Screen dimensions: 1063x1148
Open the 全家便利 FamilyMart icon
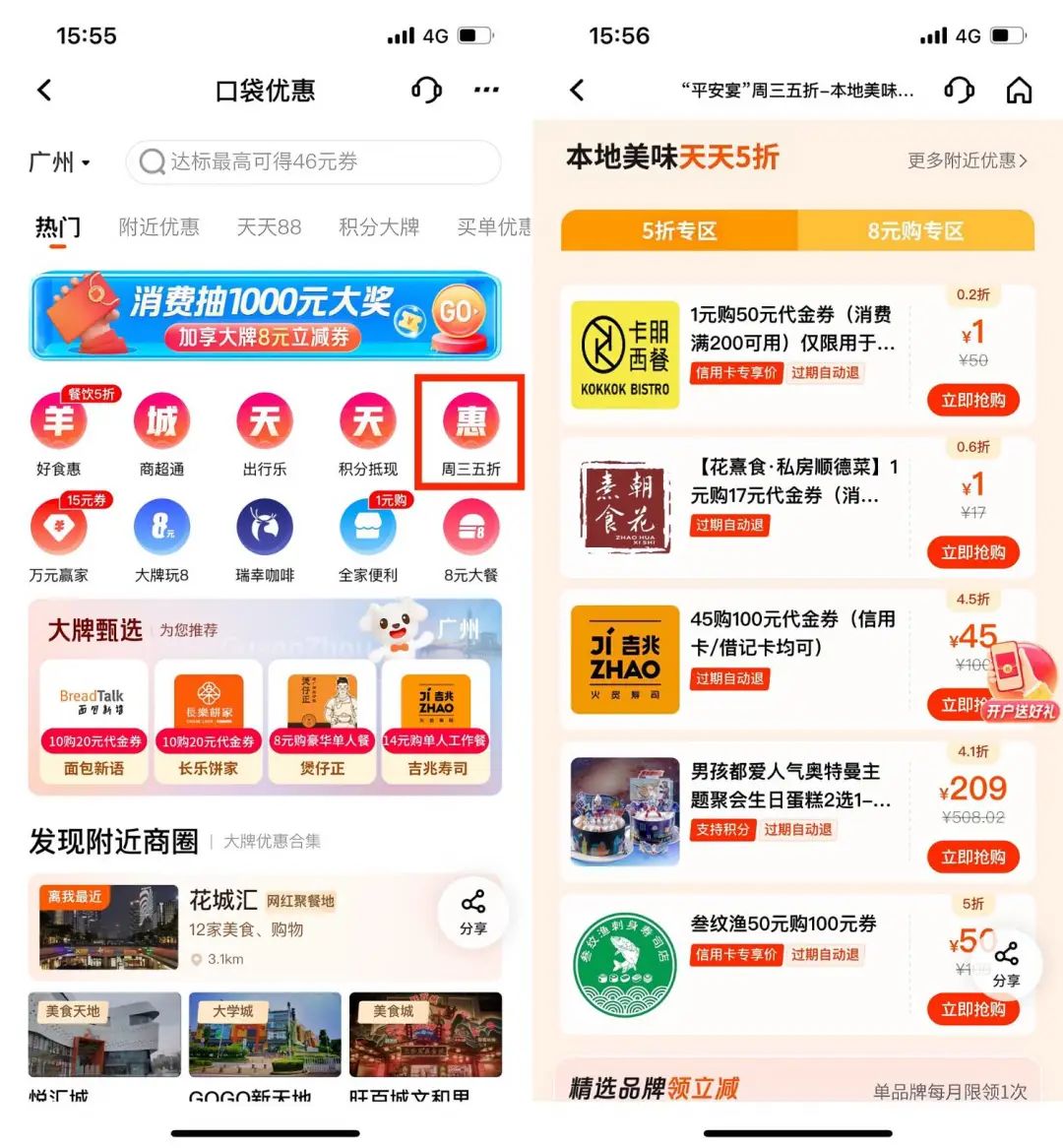coord(366,529)
